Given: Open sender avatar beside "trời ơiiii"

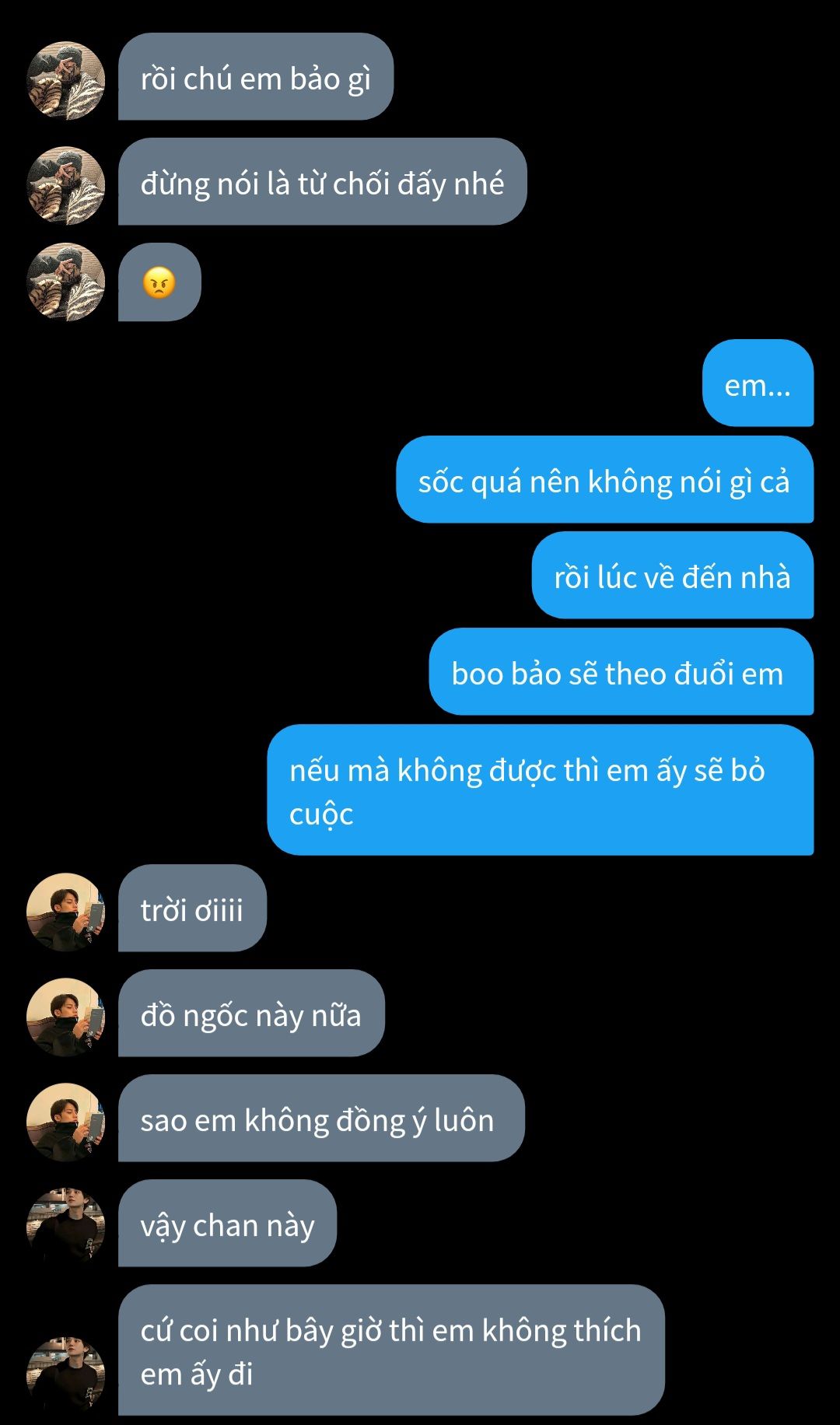Looking at the screenshot, I should click(x=66, y=912).
